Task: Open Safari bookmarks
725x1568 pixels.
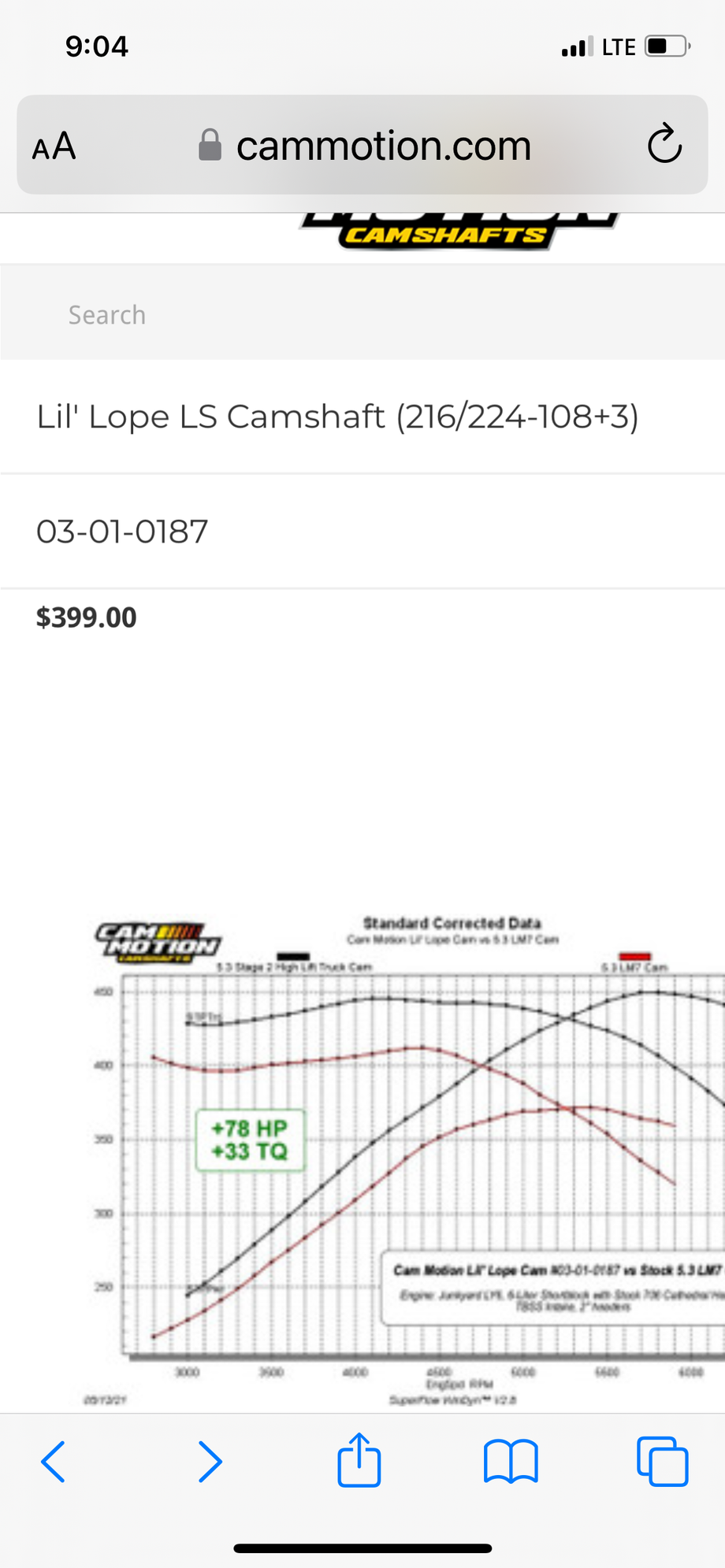Action: coord(511,1462)
